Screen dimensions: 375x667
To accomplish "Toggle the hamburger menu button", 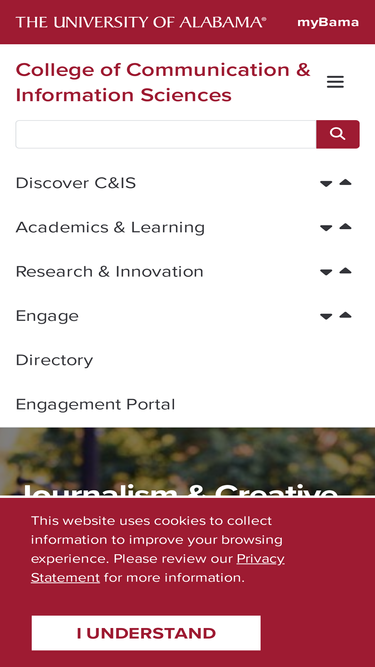I will (335, 82).
